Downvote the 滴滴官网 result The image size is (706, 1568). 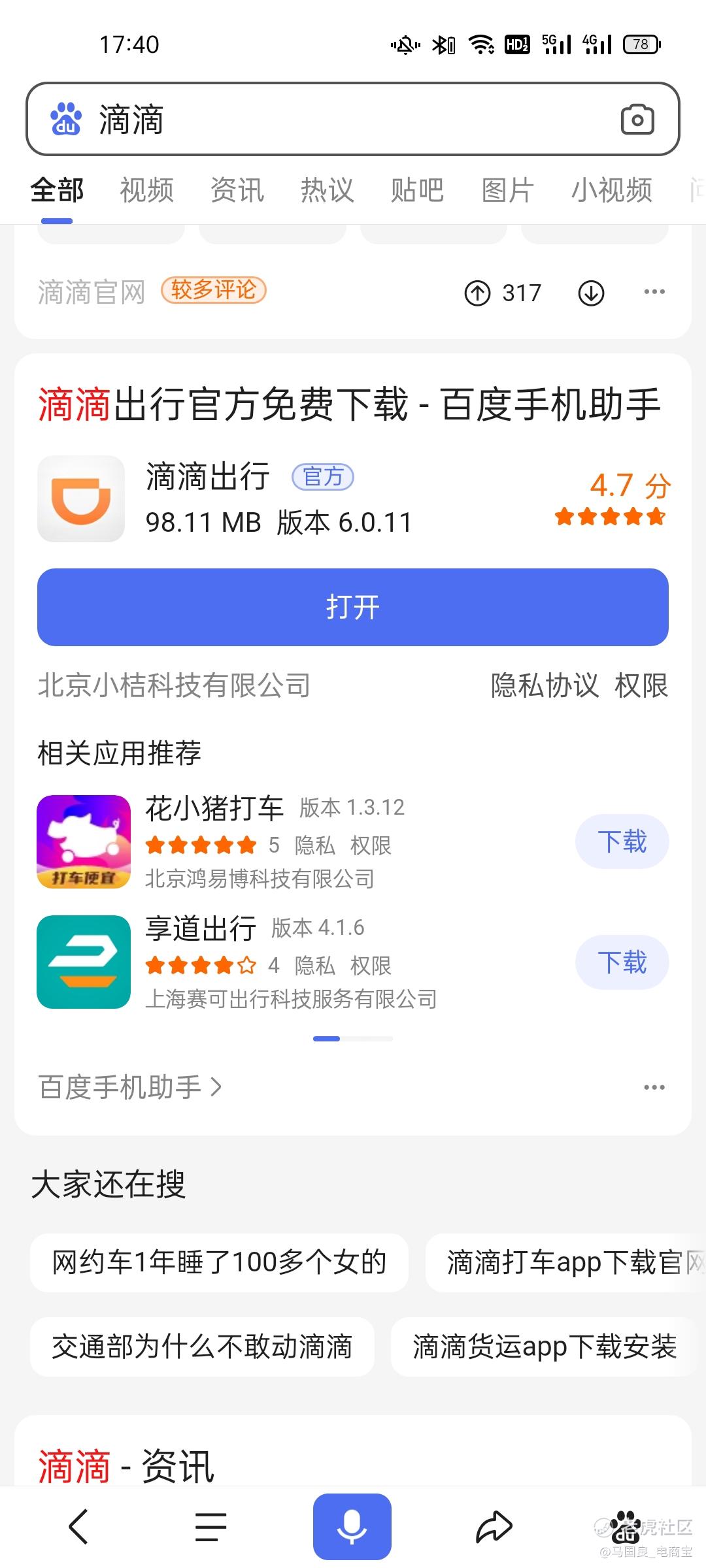pos(591,293)
